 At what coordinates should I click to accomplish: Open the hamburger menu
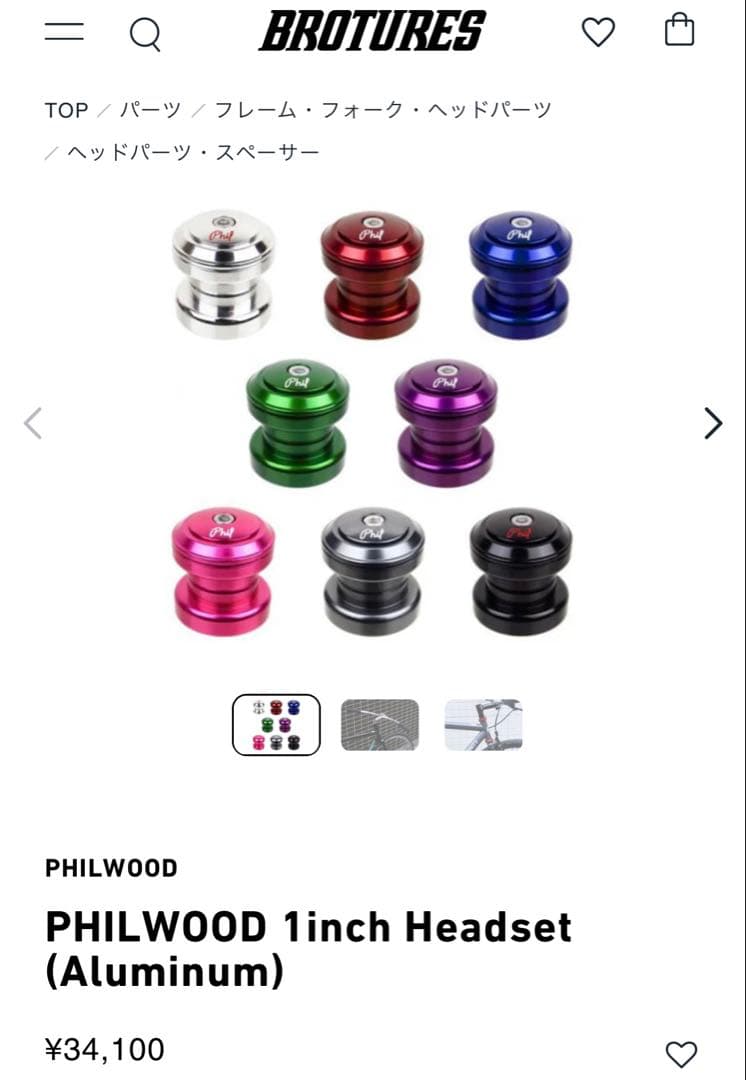click(x=64, y=32)
